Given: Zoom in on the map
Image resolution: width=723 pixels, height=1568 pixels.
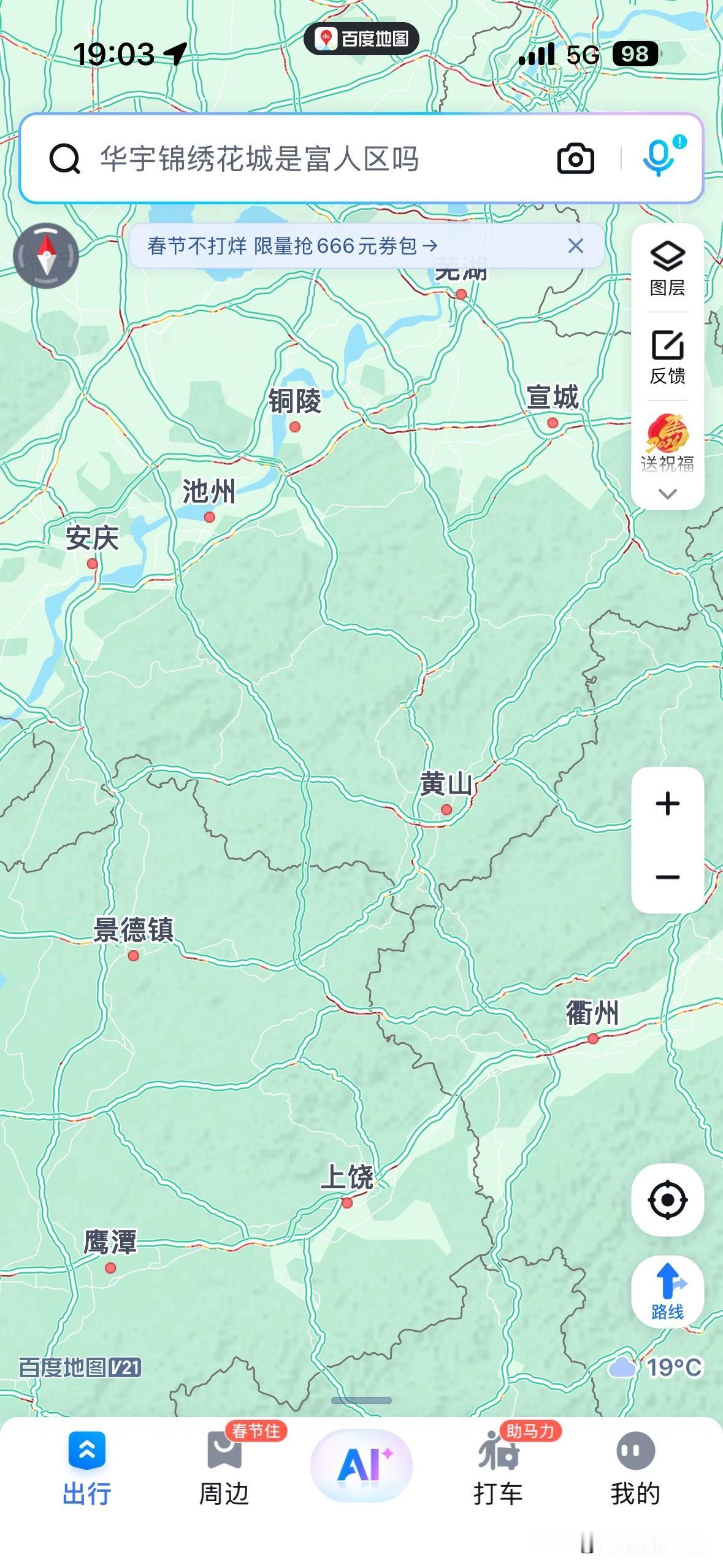Looking at the screenshot, I should click(x=667, y=804).
